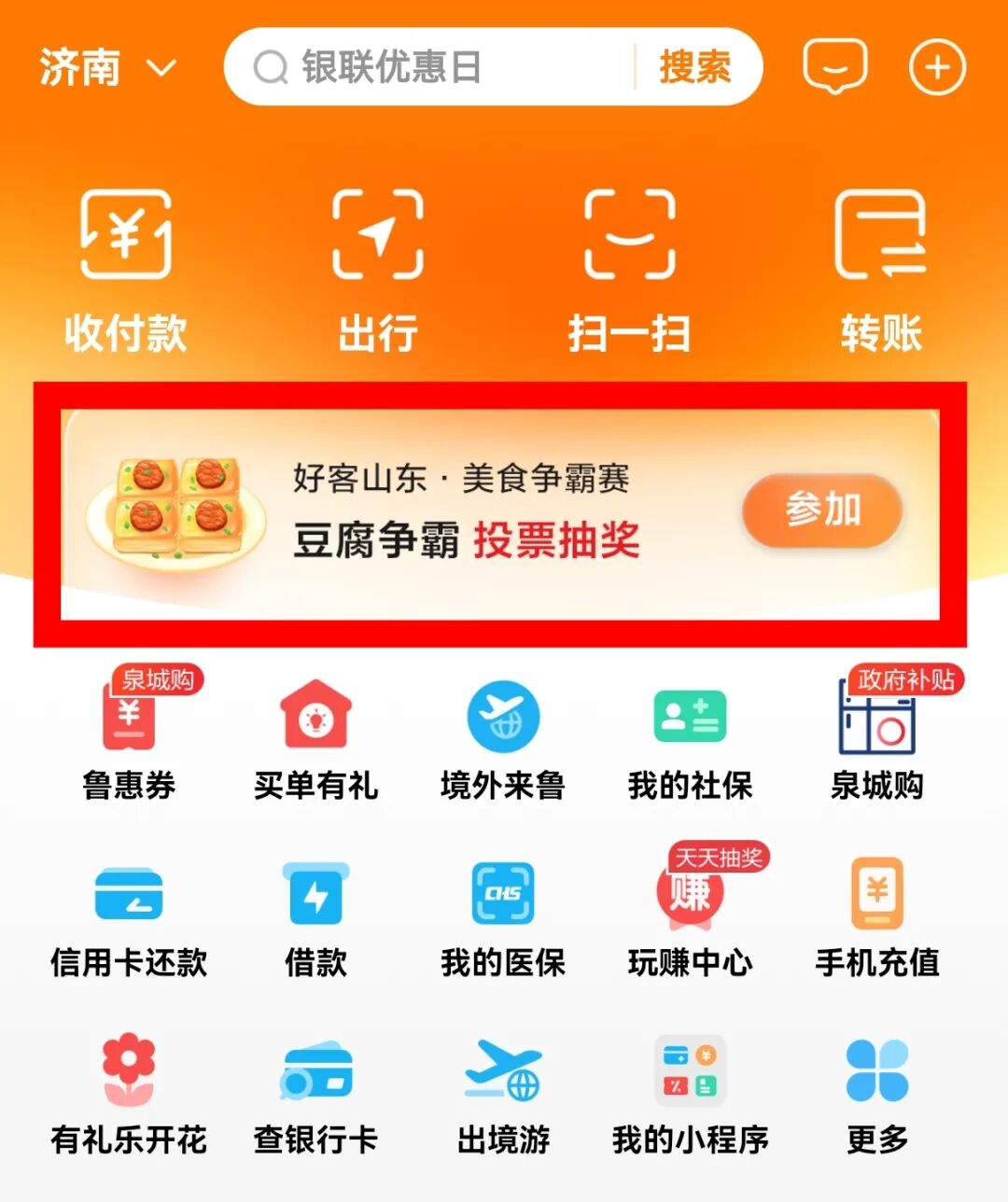Open 鲁惠券 coupons

(x=129, y=737)
